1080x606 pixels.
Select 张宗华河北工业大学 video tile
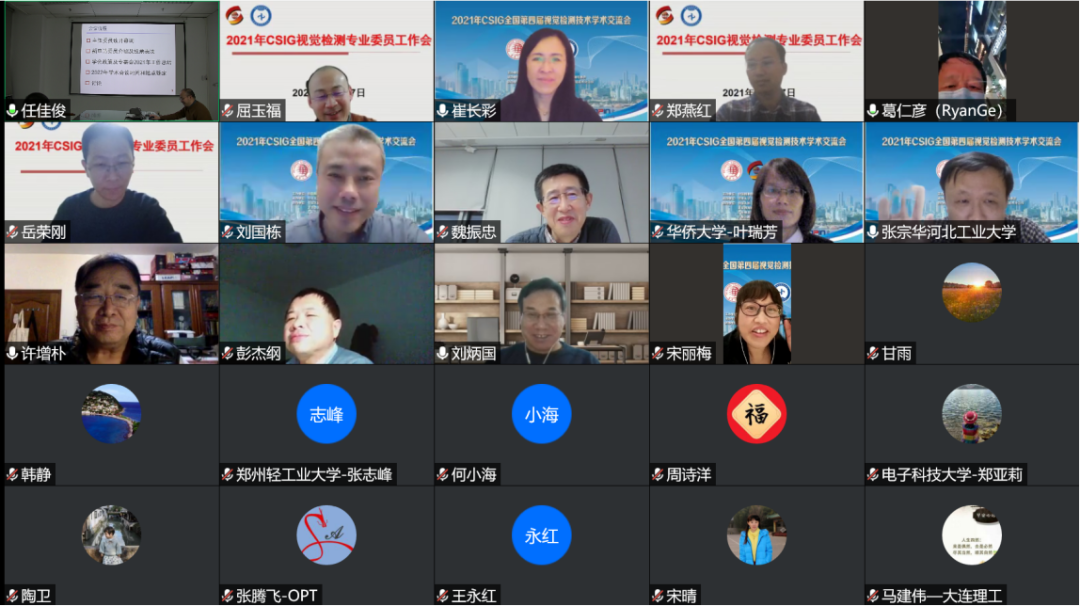click(971, 182)
